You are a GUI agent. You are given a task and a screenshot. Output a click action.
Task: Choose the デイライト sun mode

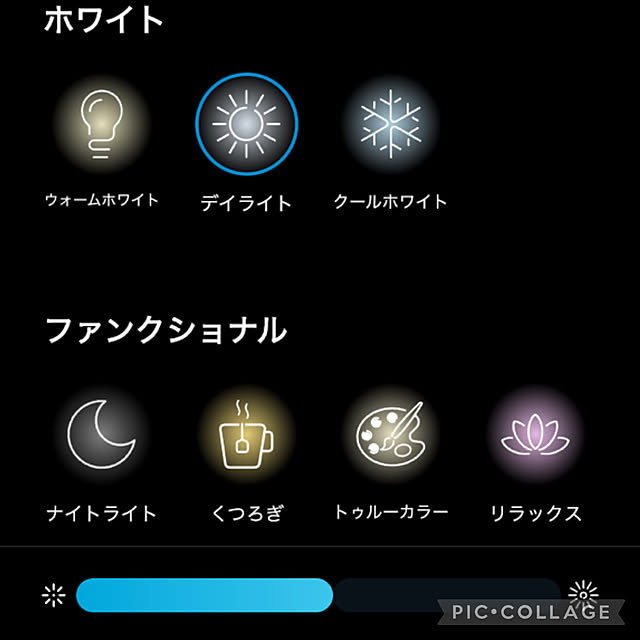[x=246, y=124]
